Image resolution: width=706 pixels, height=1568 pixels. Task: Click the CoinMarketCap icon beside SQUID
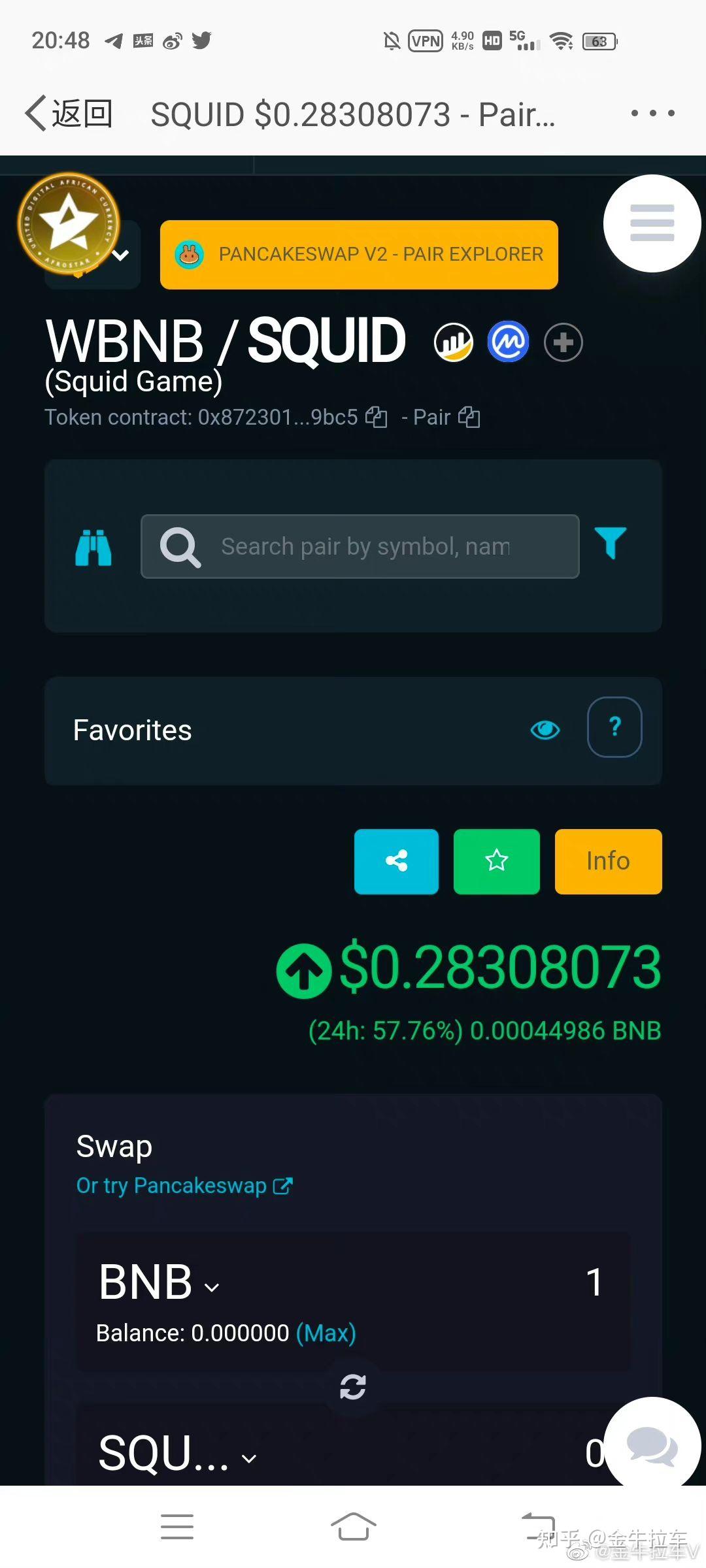tap(507, 341)
